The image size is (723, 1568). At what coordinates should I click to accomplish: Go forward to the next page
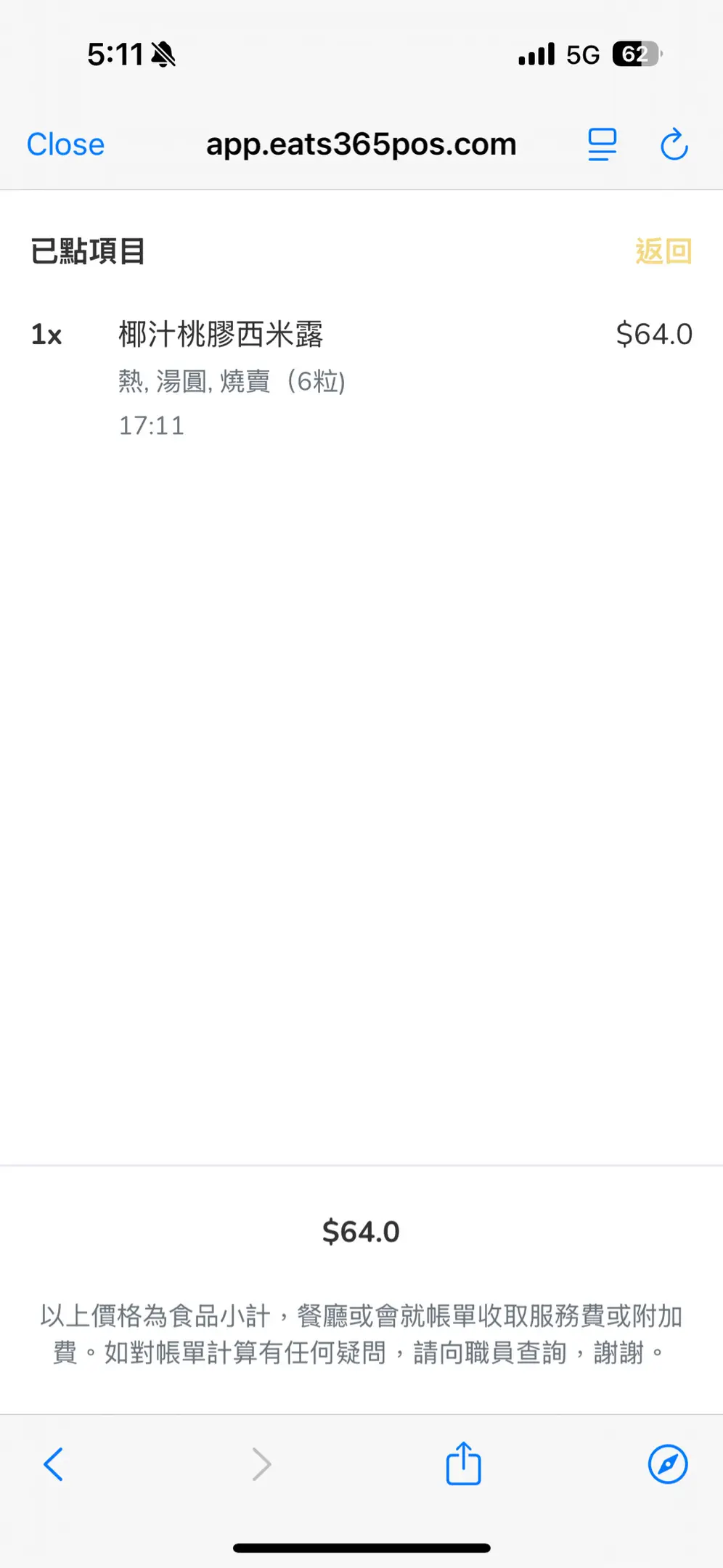pos(261,1464)
